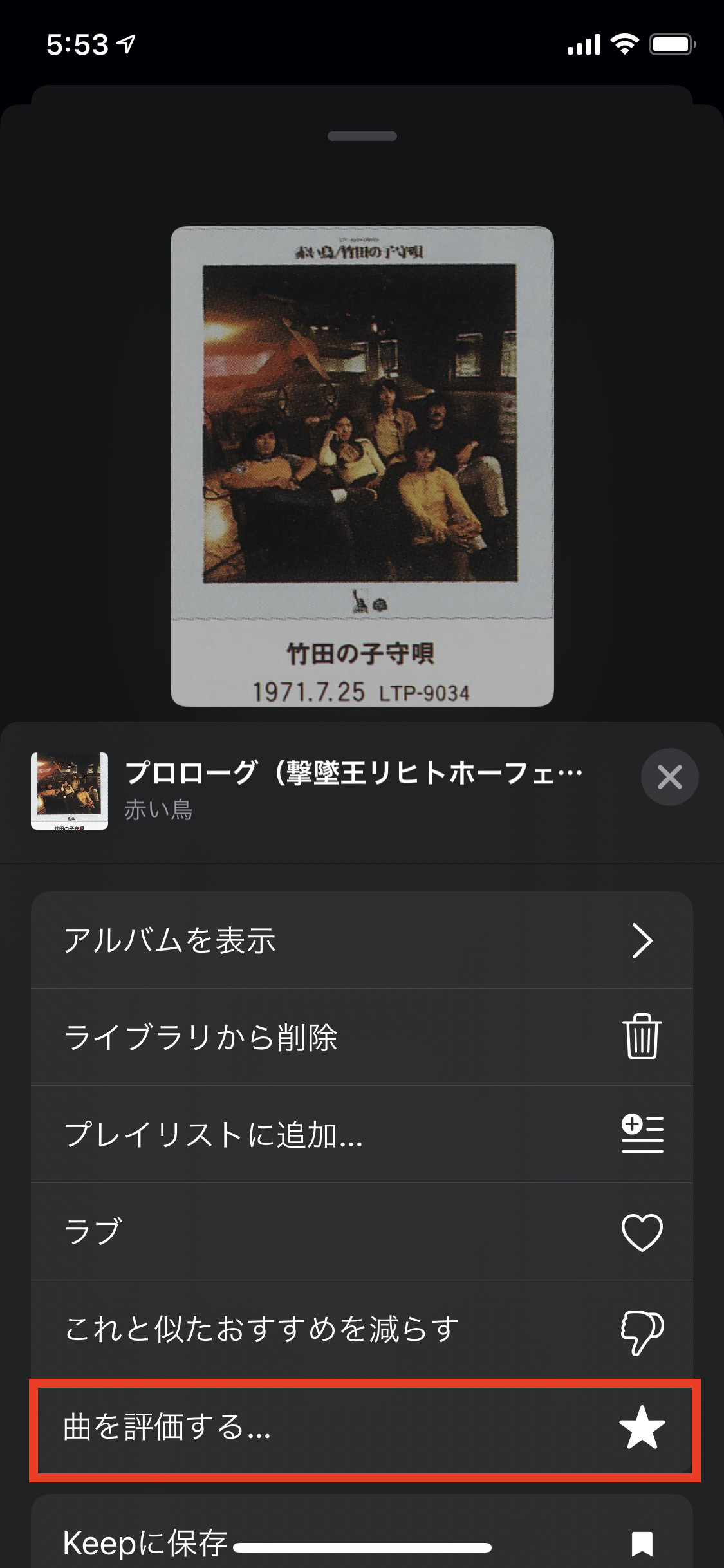This screenshot has width=724, height=1568.
Task: Open アルバムを表示 to view the album
Action: 362,940
